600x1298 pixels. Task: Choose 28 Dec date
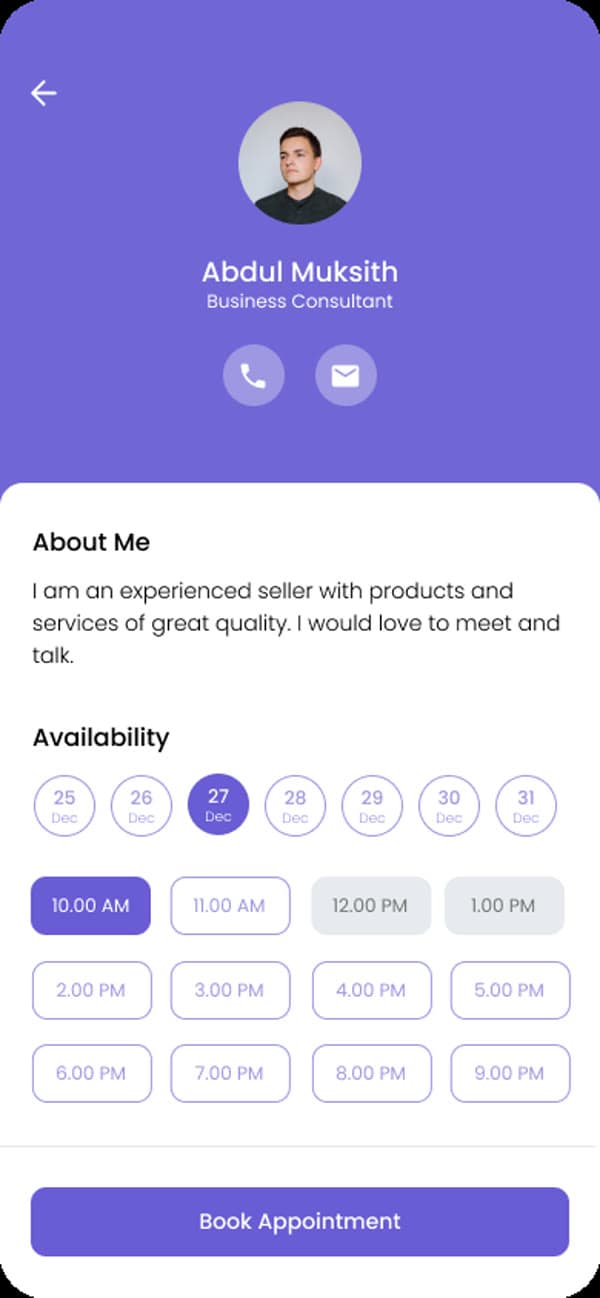[295, 805]
